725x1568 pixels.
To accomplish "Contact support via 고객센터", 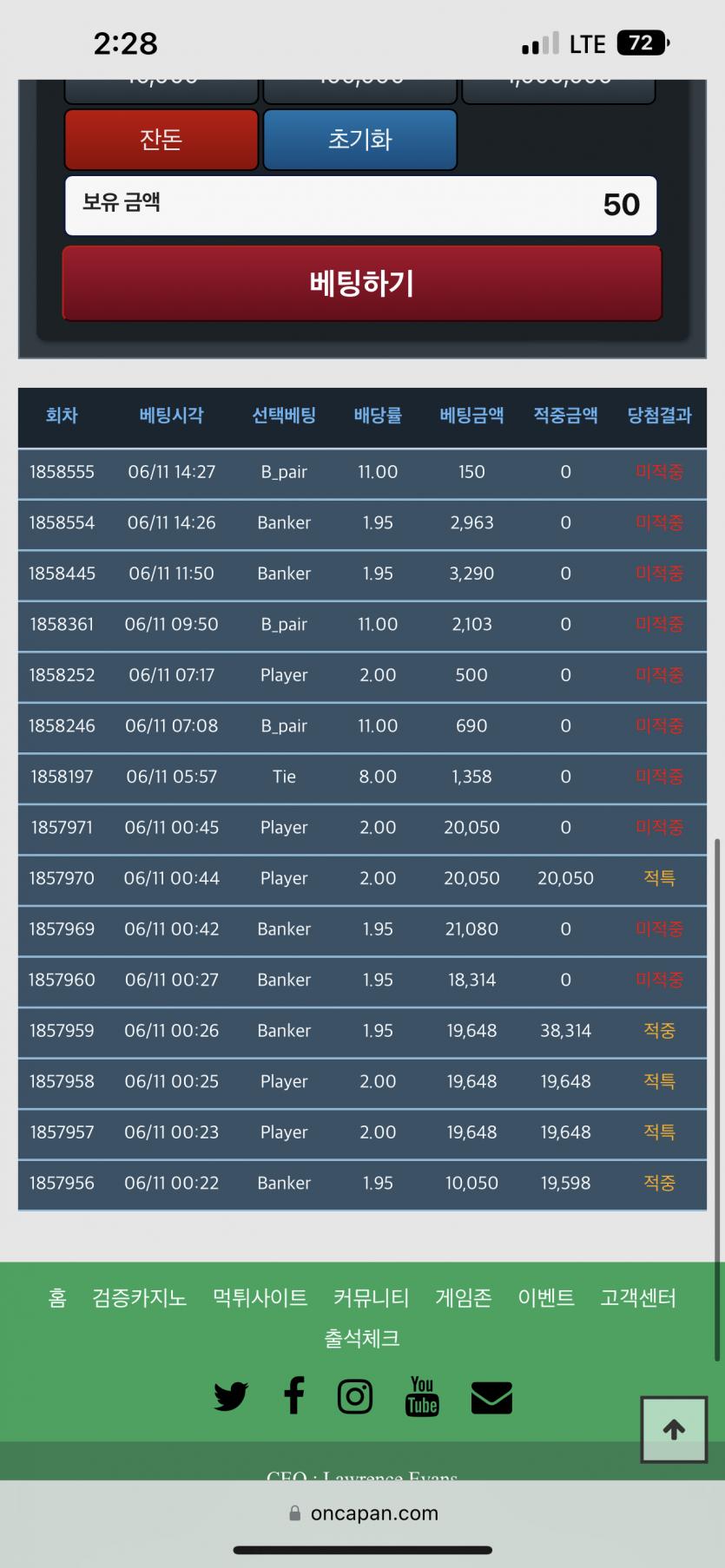I will point(638,1297).
